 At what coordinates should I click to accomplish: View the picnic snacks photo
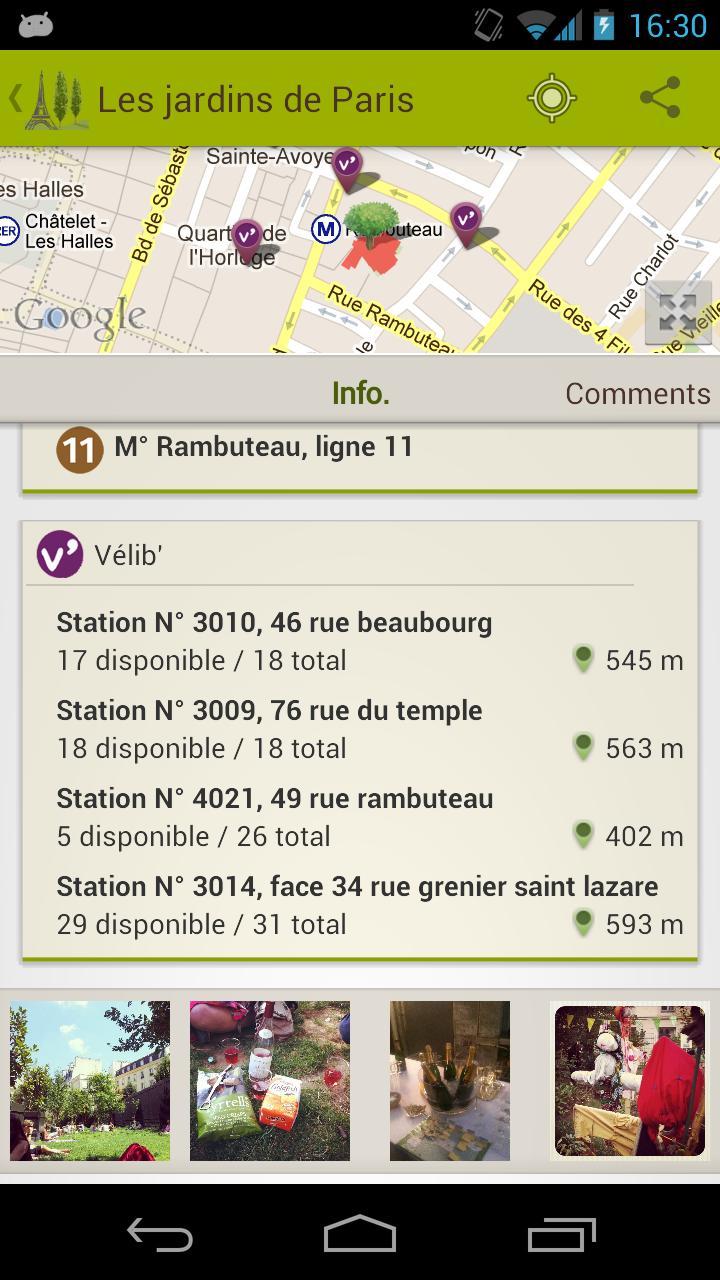tap(270, 1080)
